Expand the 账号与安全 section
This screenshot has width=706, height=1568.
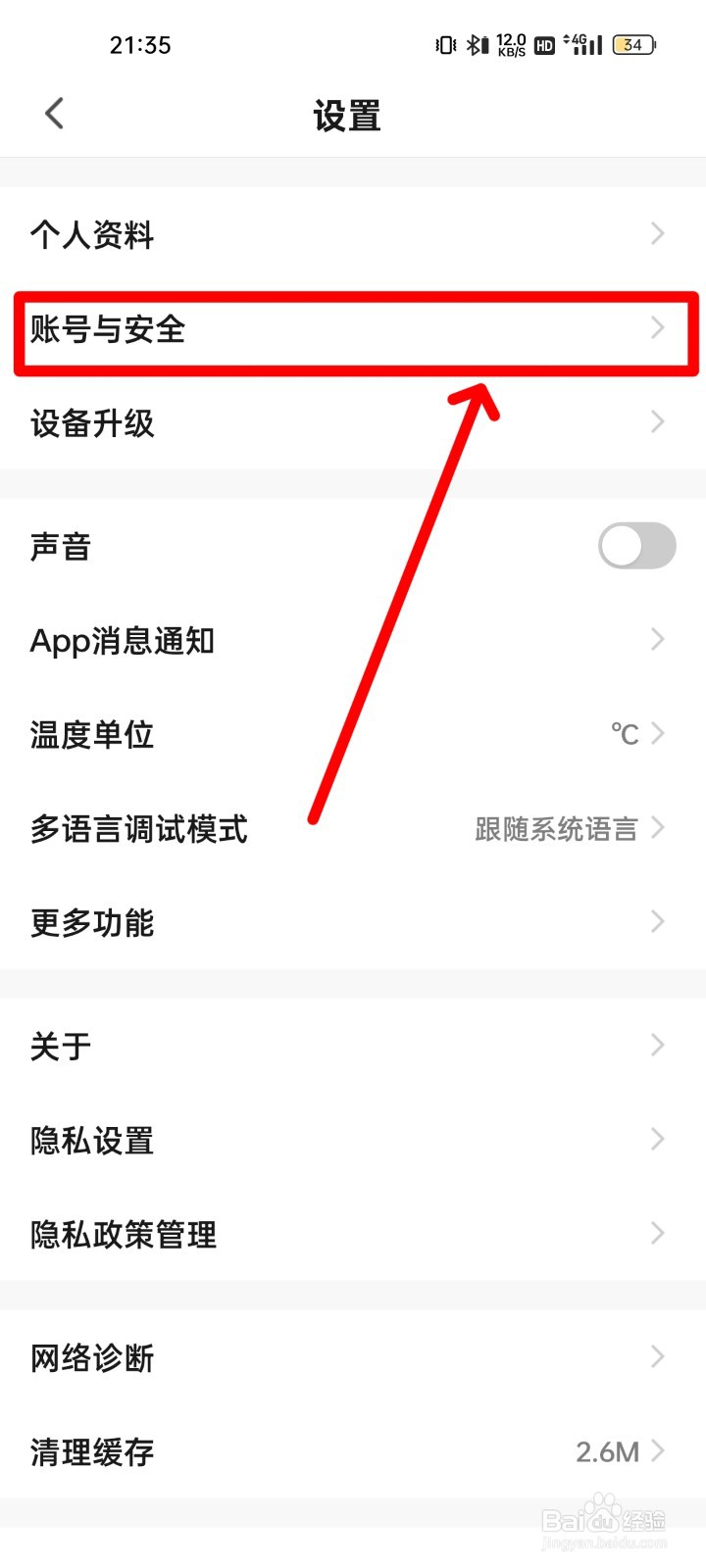click(x=353, y=330)
